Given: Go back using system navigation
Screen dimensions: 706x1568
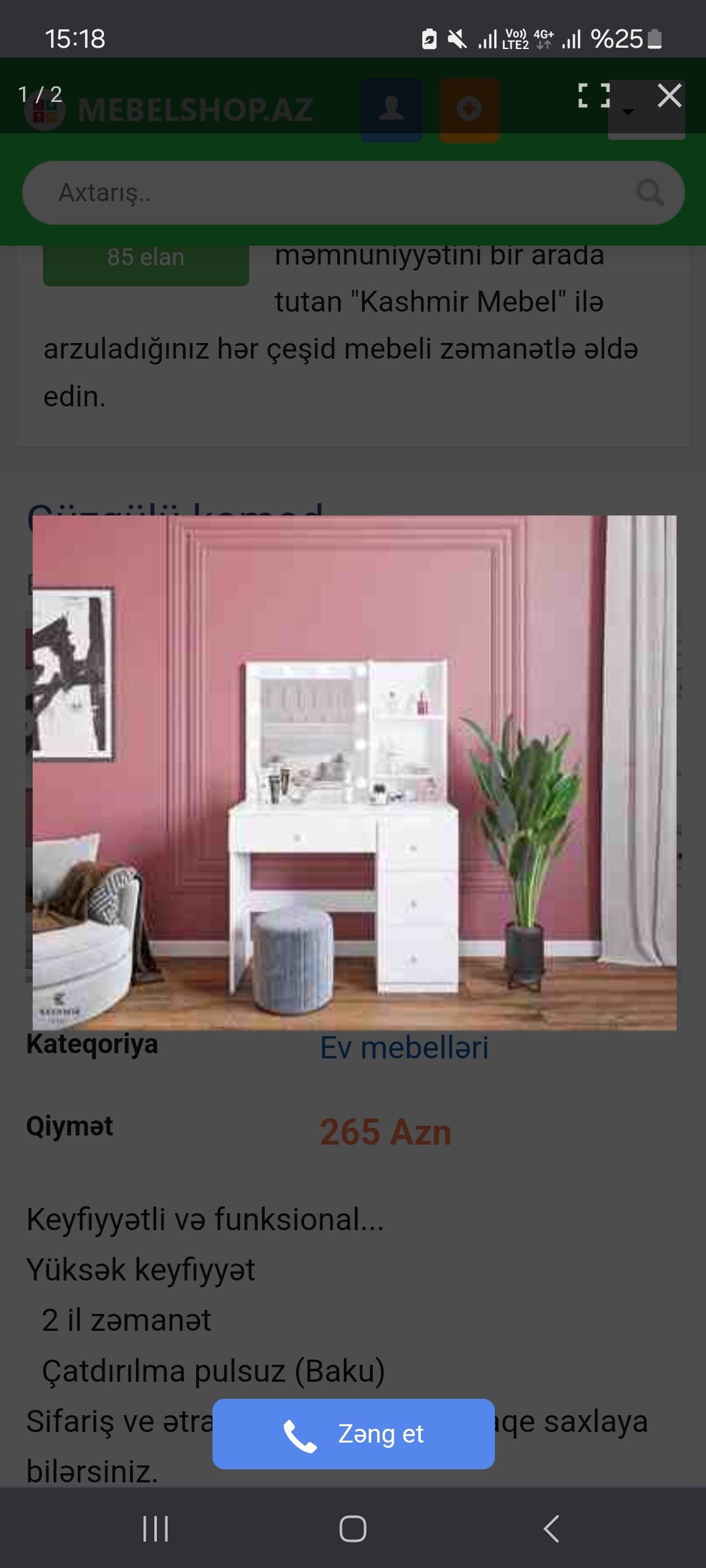Looking at the screenshot, I should point(551,1528).
